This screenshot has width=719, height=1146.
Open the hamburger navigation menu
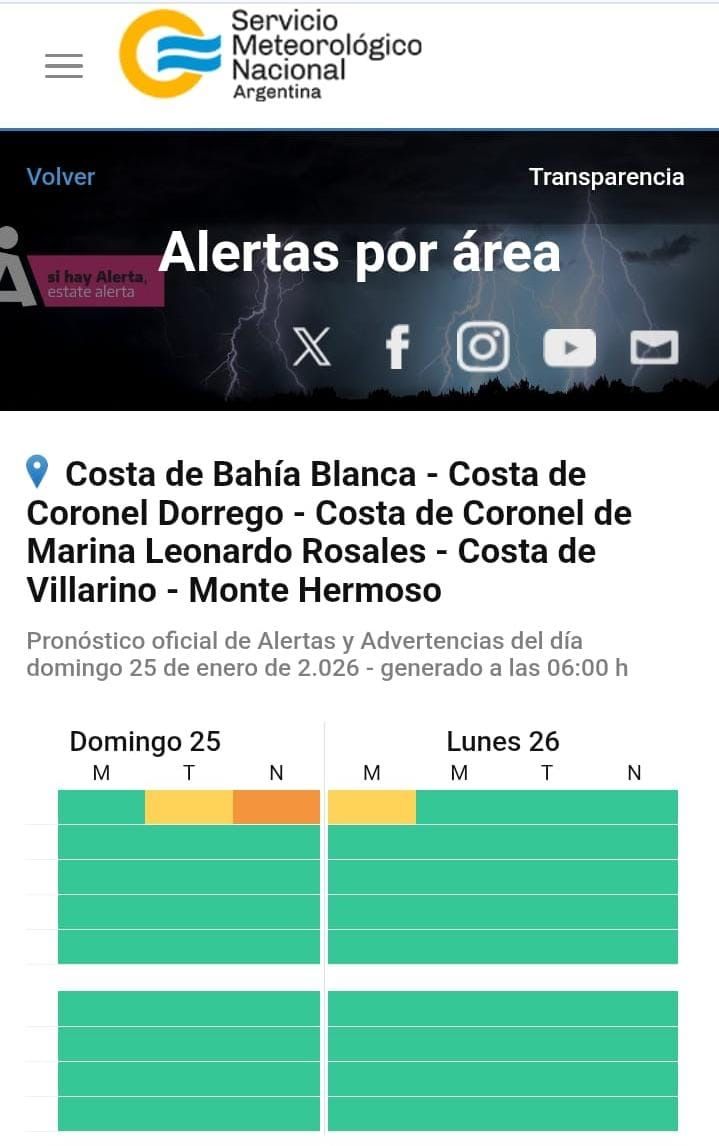tap(64, 66)
